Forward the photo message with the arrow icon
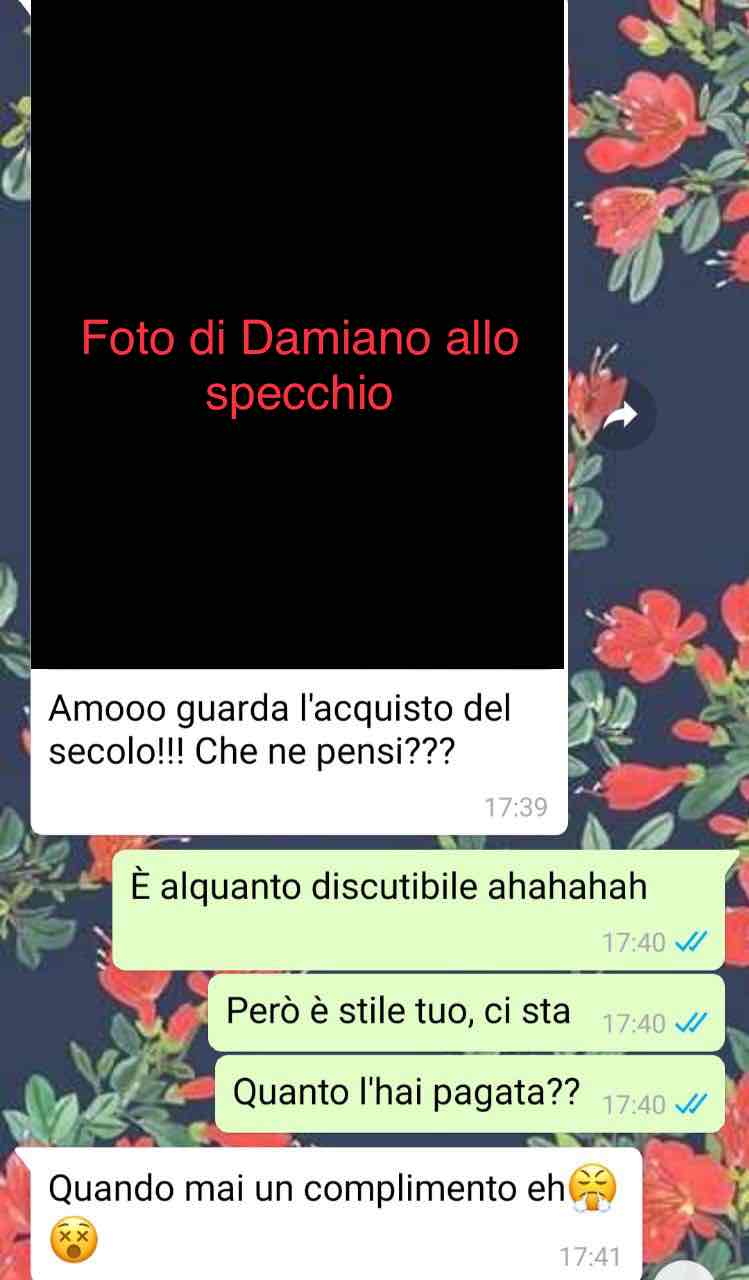Viewport: 749px width, 1280px height. click(621, 415)
